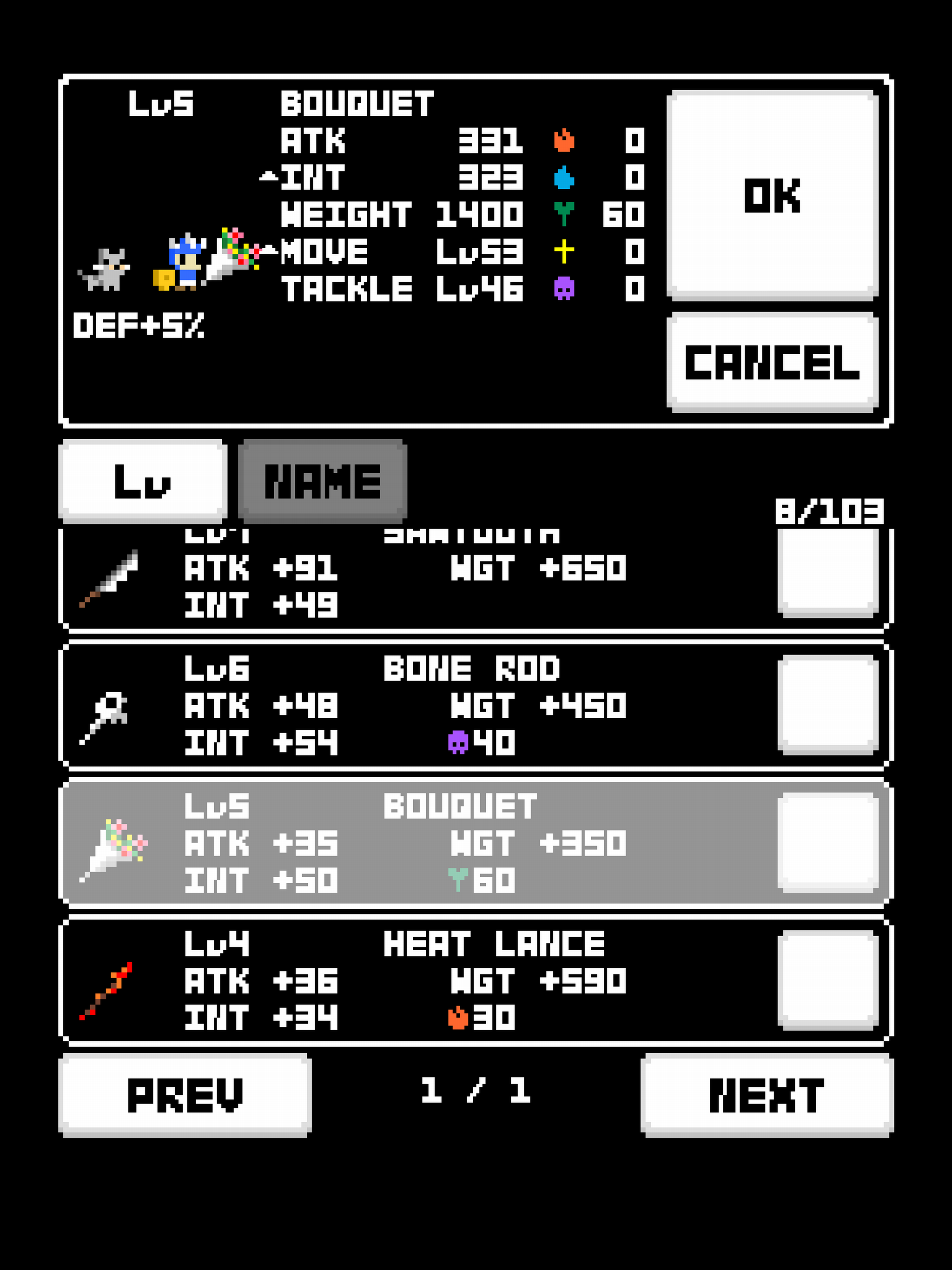Sort the weapon list by Lv
952x1270 pixels.
tap(143, 481)
